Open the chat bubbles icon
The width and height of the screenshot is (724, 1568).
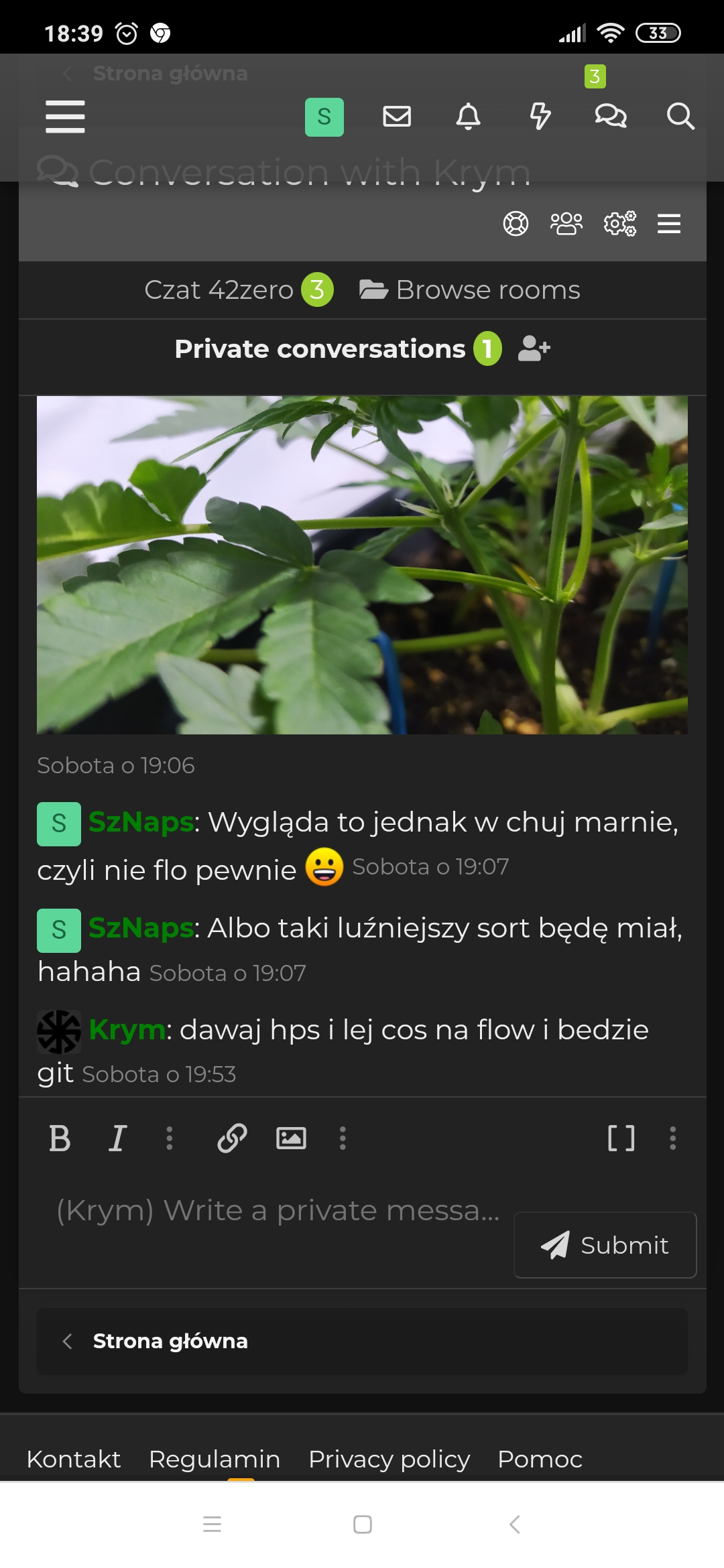pyautogui.click(x=611, y=116)
